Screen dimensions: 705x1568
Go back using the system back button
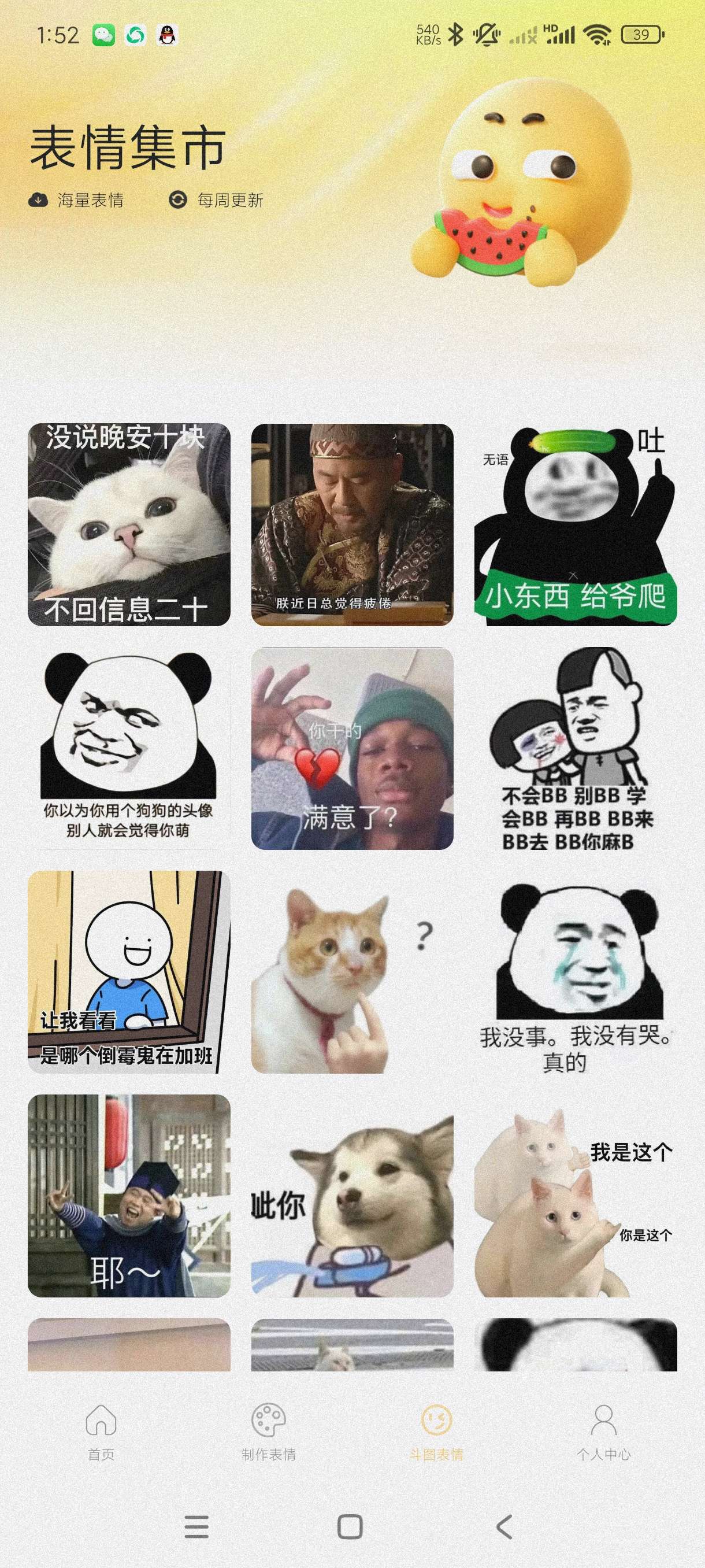[x=504, y=1526]
